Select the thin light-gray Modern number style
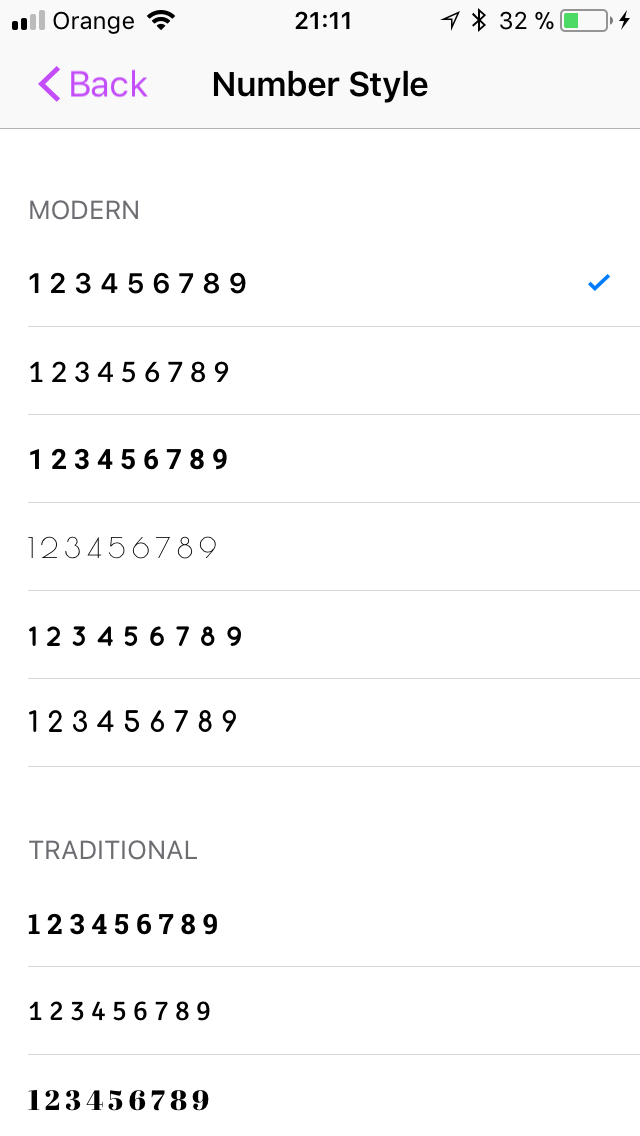 coord(320,547)
